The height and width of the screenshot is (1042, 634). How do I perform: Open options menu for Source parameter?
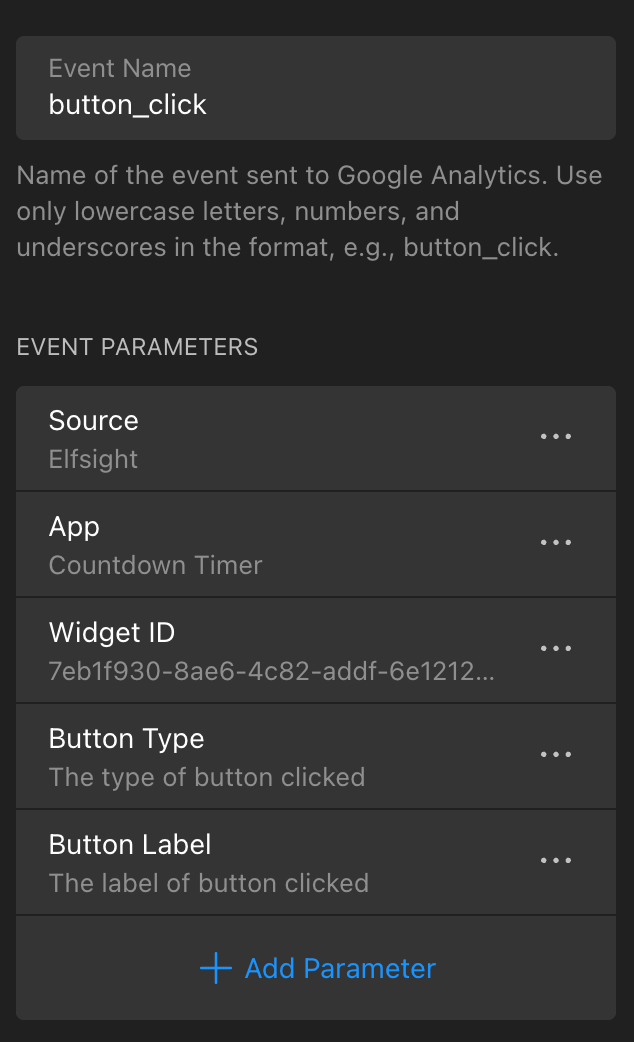[x=555, y=437]
